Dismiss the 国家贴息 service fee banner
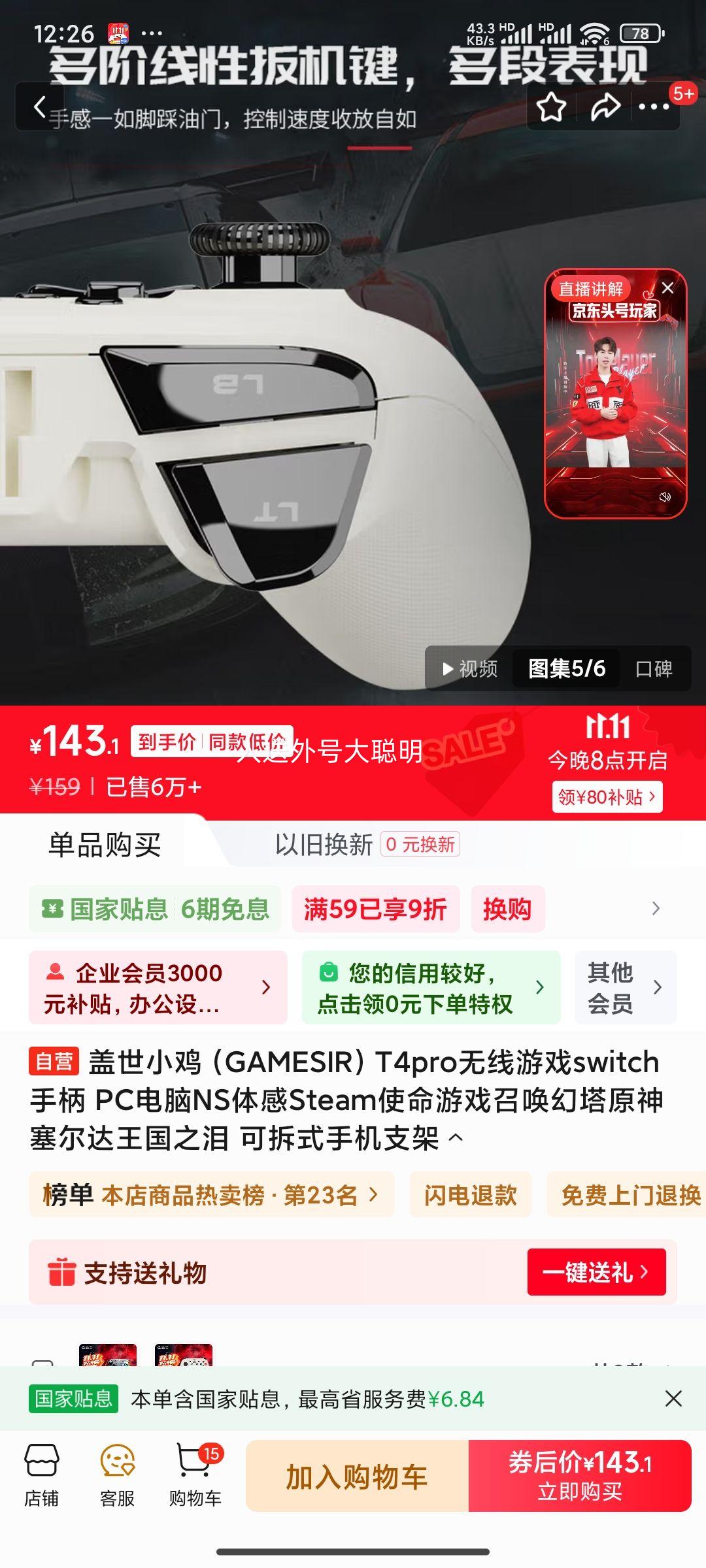 point(673,1399)
